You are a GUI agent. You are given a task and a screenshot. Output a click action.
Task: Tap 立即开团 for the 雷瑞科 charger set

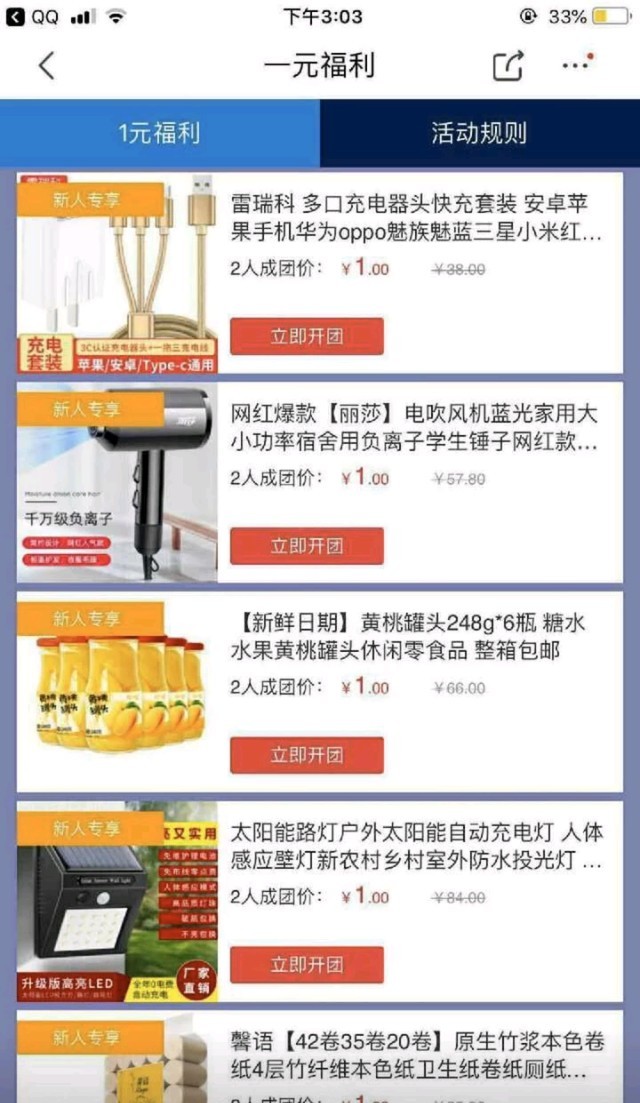point(307,336)
